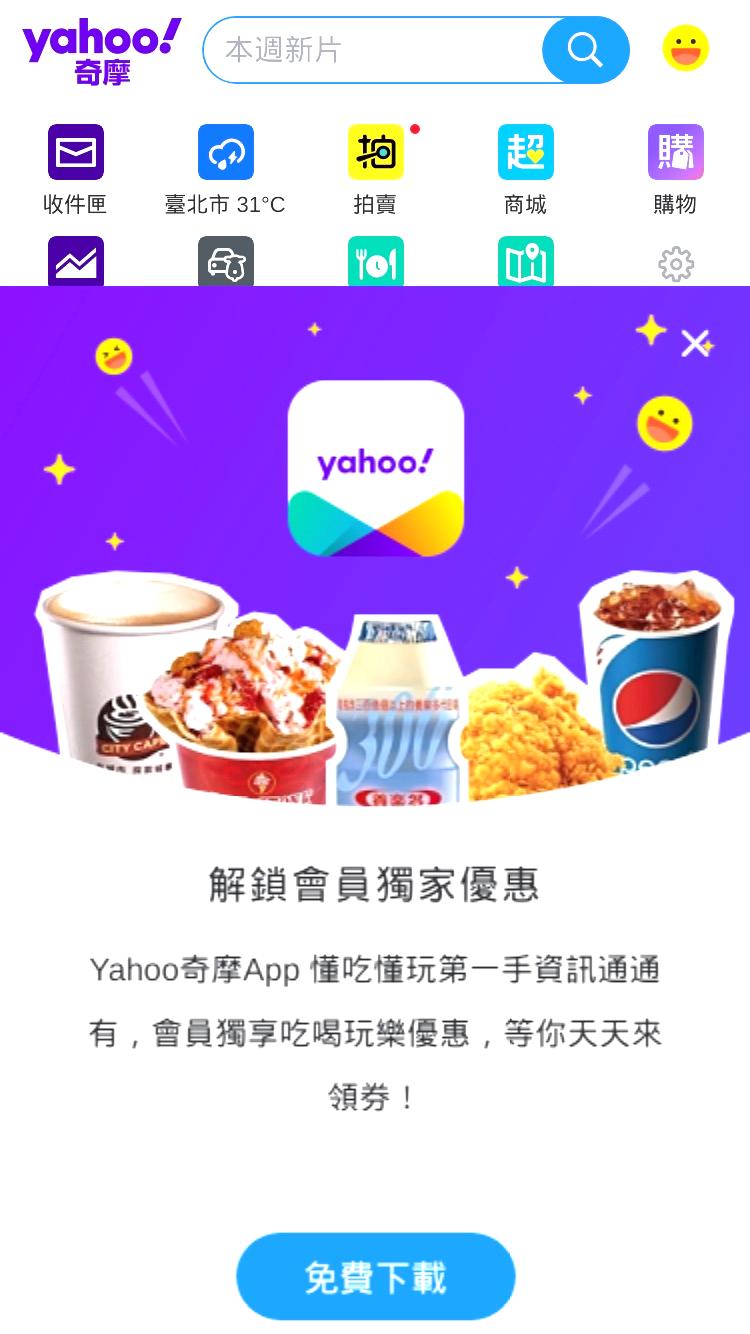This screenshot has height=1334, width=750.
Task: Open the smiley profile avatar
Action: [x=686, y=48]
